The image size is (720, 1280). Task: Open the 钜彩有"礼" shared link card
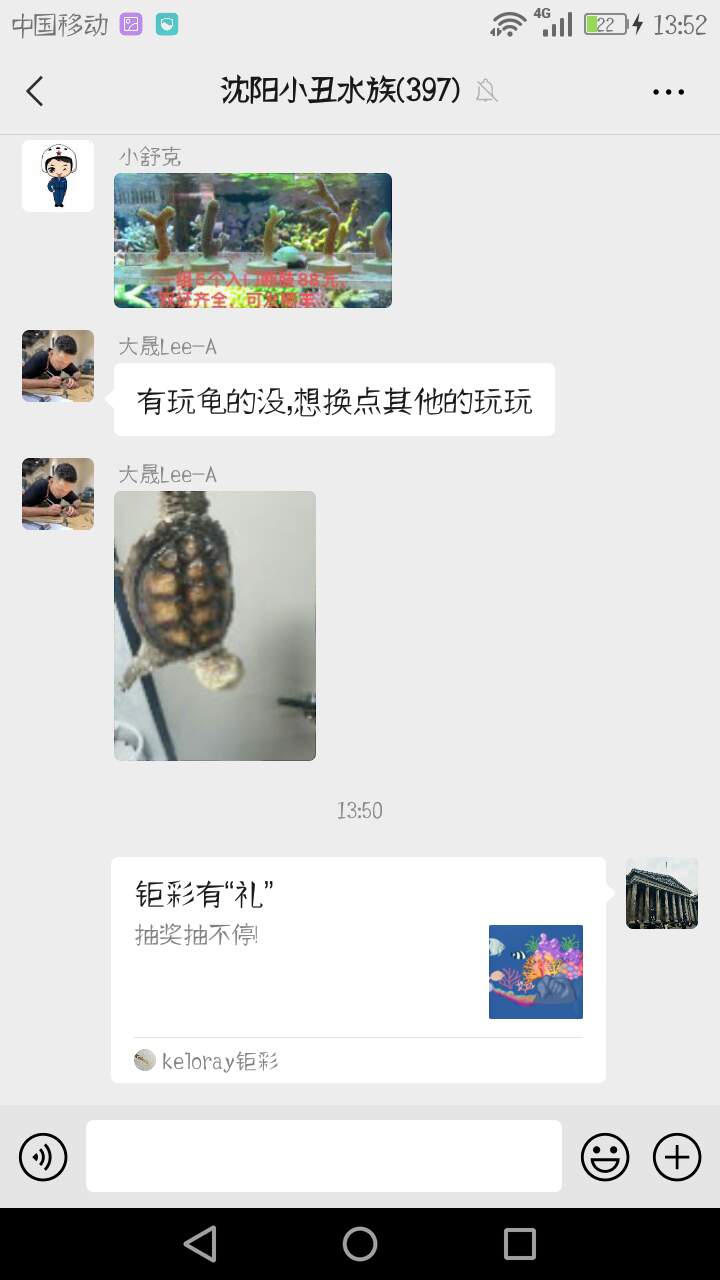[358, 968]
